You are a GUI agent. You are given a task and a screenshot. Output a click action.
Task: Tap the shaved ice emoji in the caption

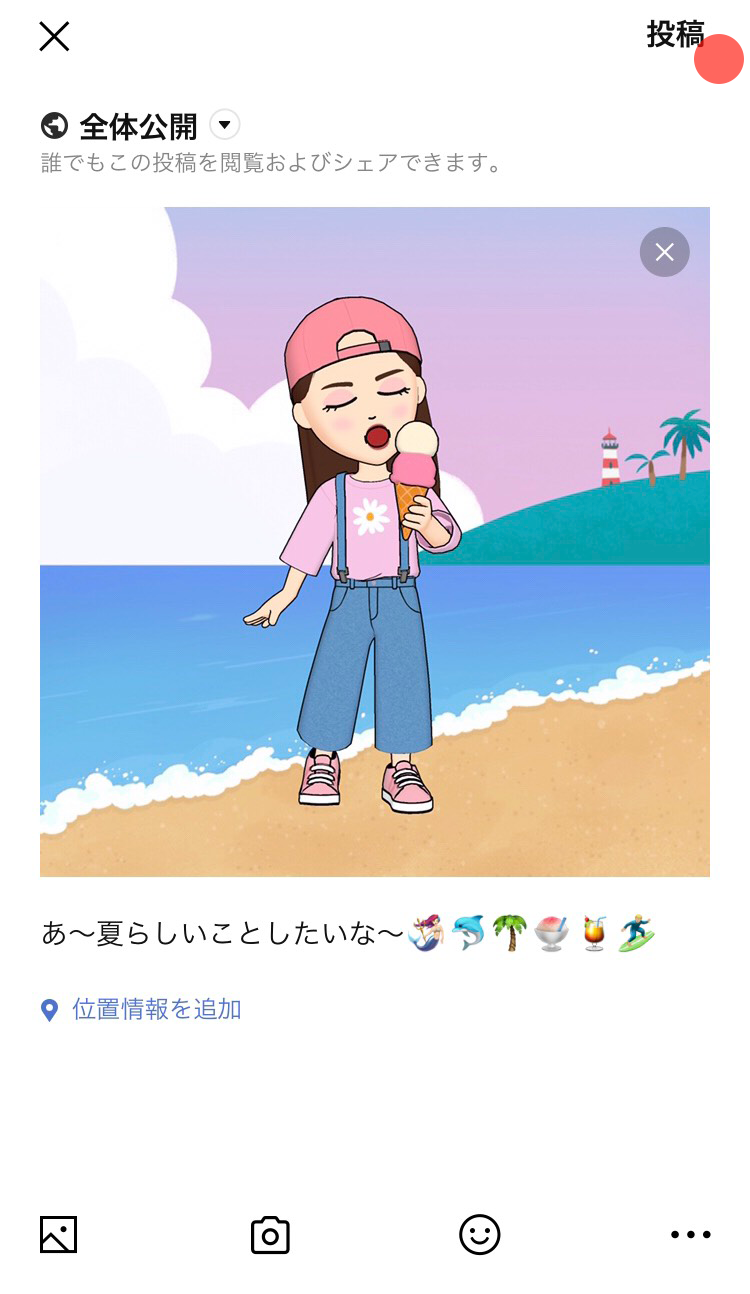[551, 932]
